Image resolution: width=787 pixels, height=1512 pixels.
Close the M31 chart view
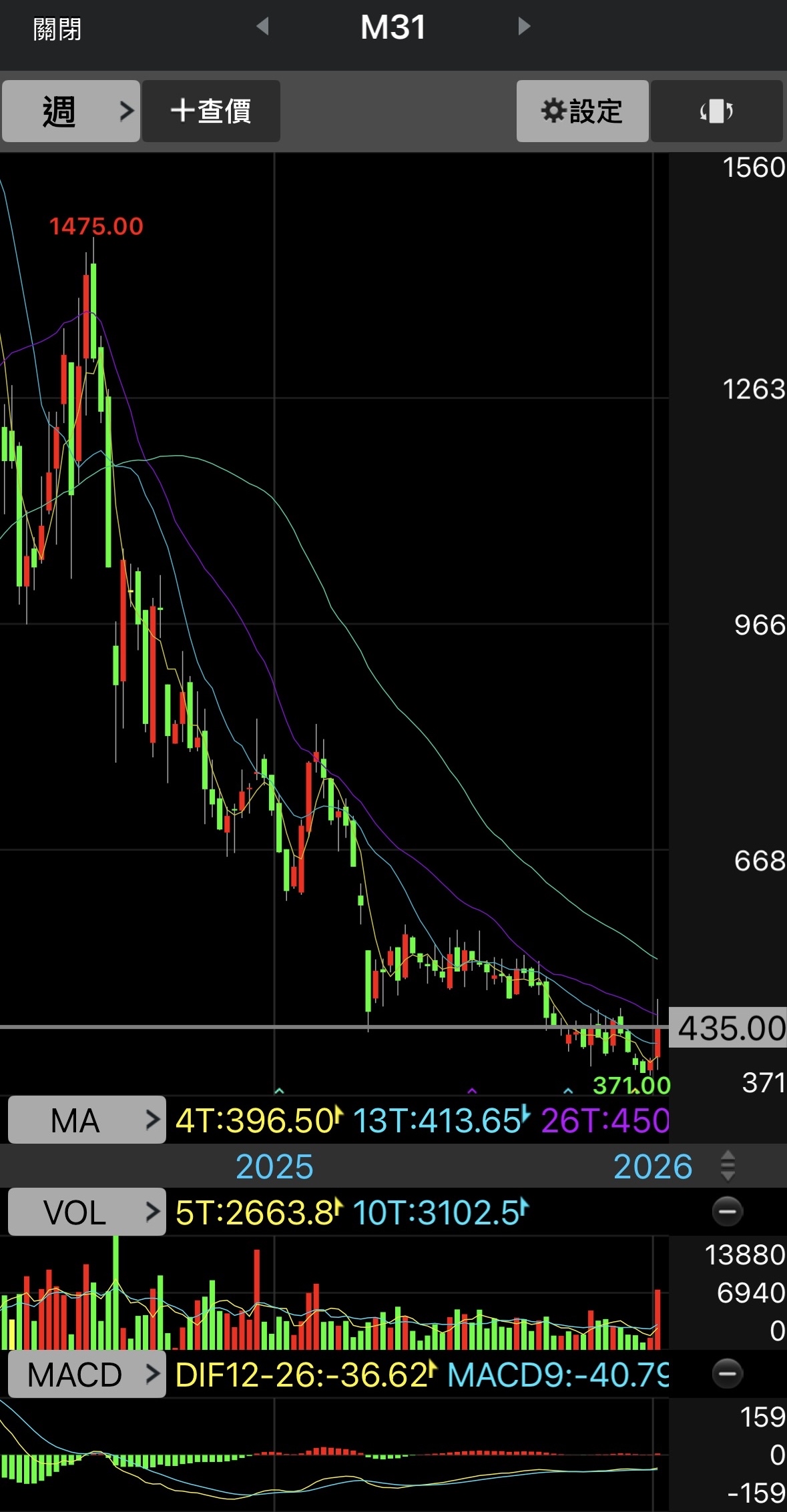pyautogui.click(x=57, y=29)
